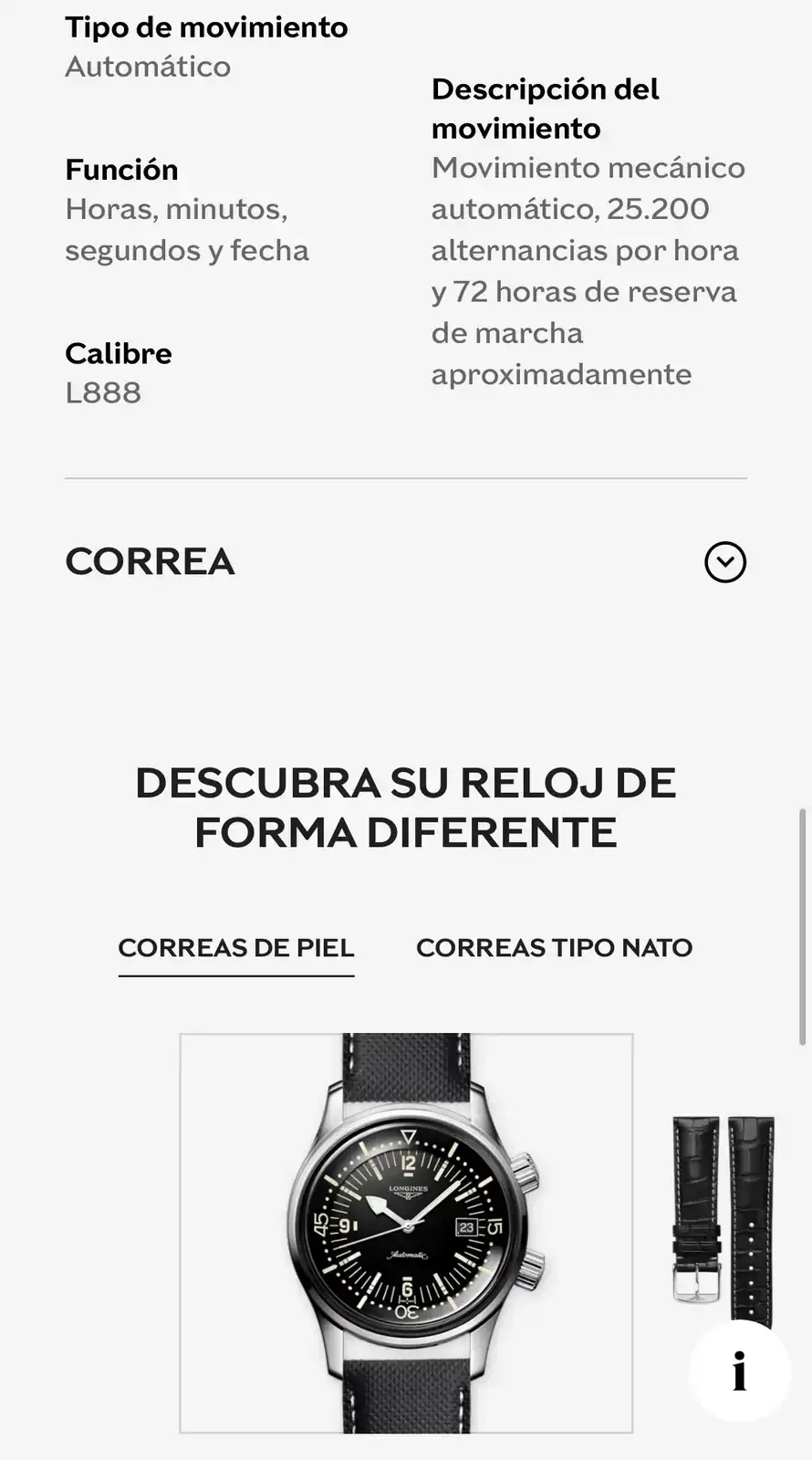Screen dimensions: 812x1460
Task: View the black leather strap option
Action: point(722,1214)
